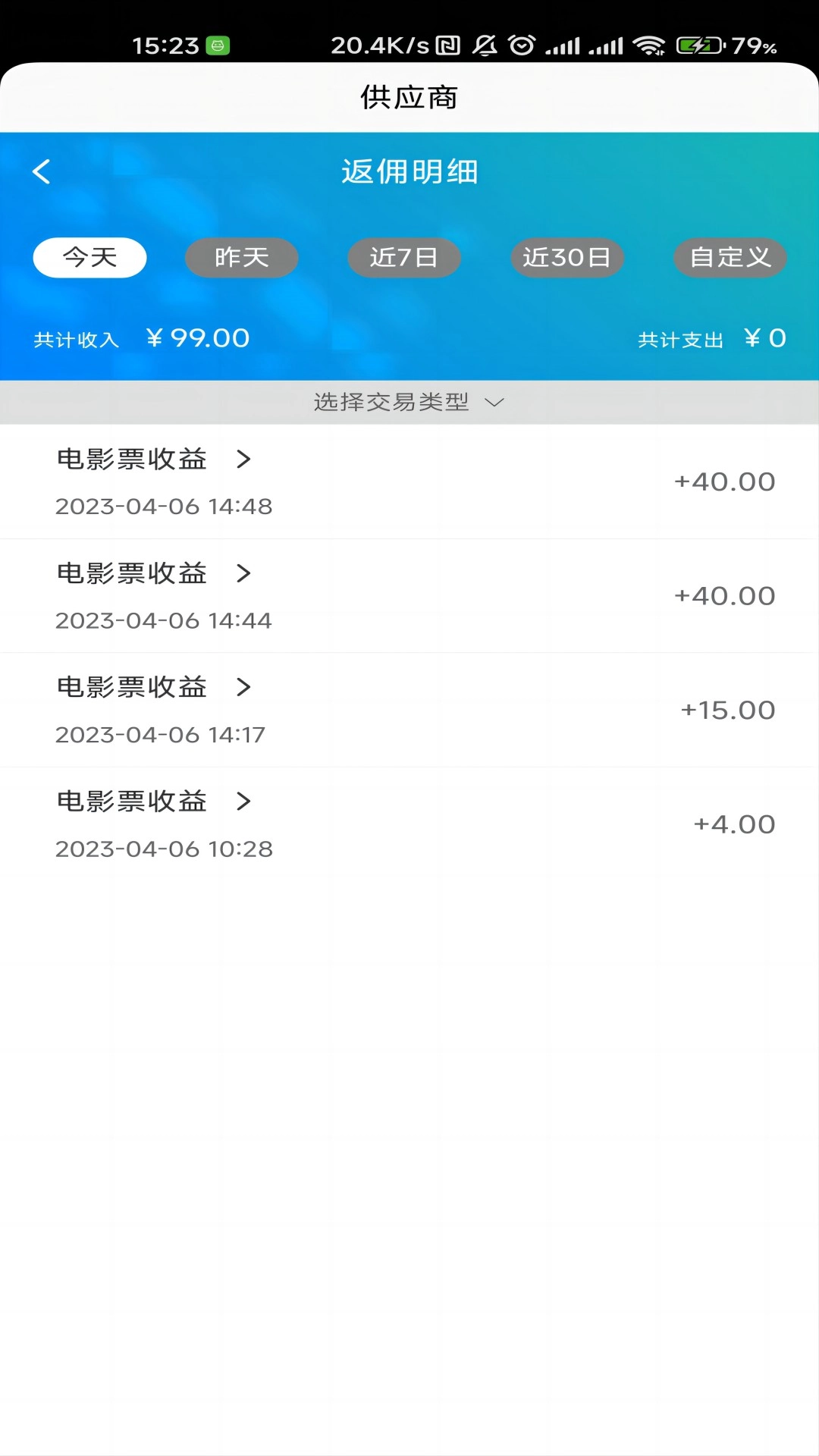Enable the 自定义 date range filter
Image resolution: width=819 pixels, height=1456 pixels.
pos(730,258)
